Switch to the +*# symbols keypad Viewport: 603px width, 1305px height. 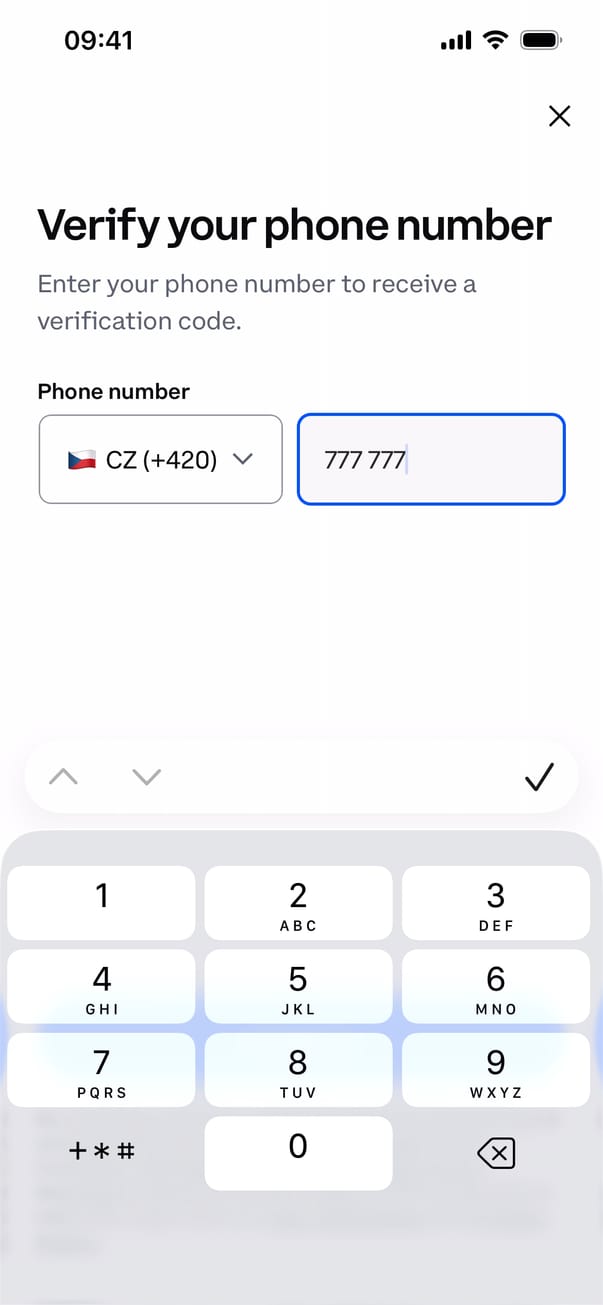coord(101,1152)
